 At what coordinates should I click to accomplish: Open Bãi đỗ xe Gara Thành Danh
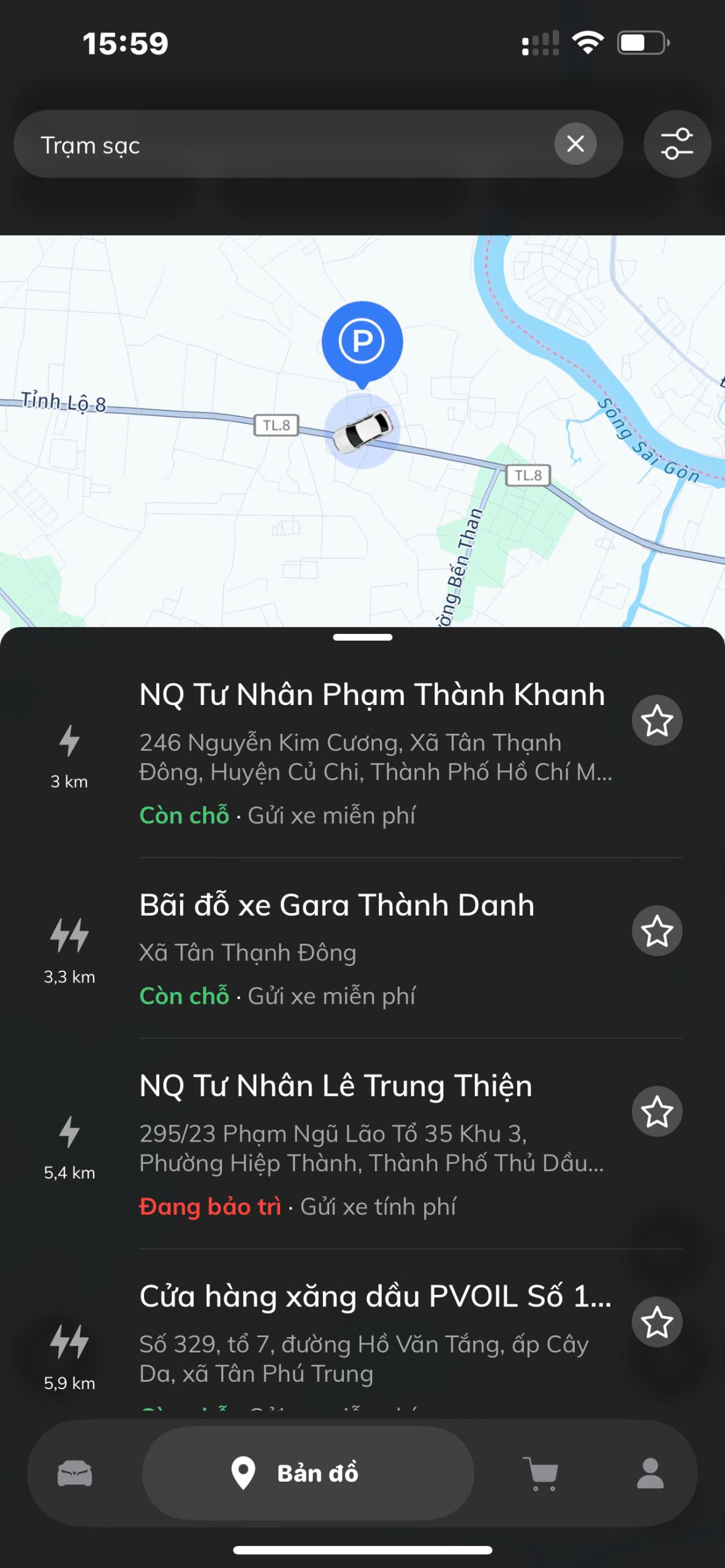pos(336,905)
